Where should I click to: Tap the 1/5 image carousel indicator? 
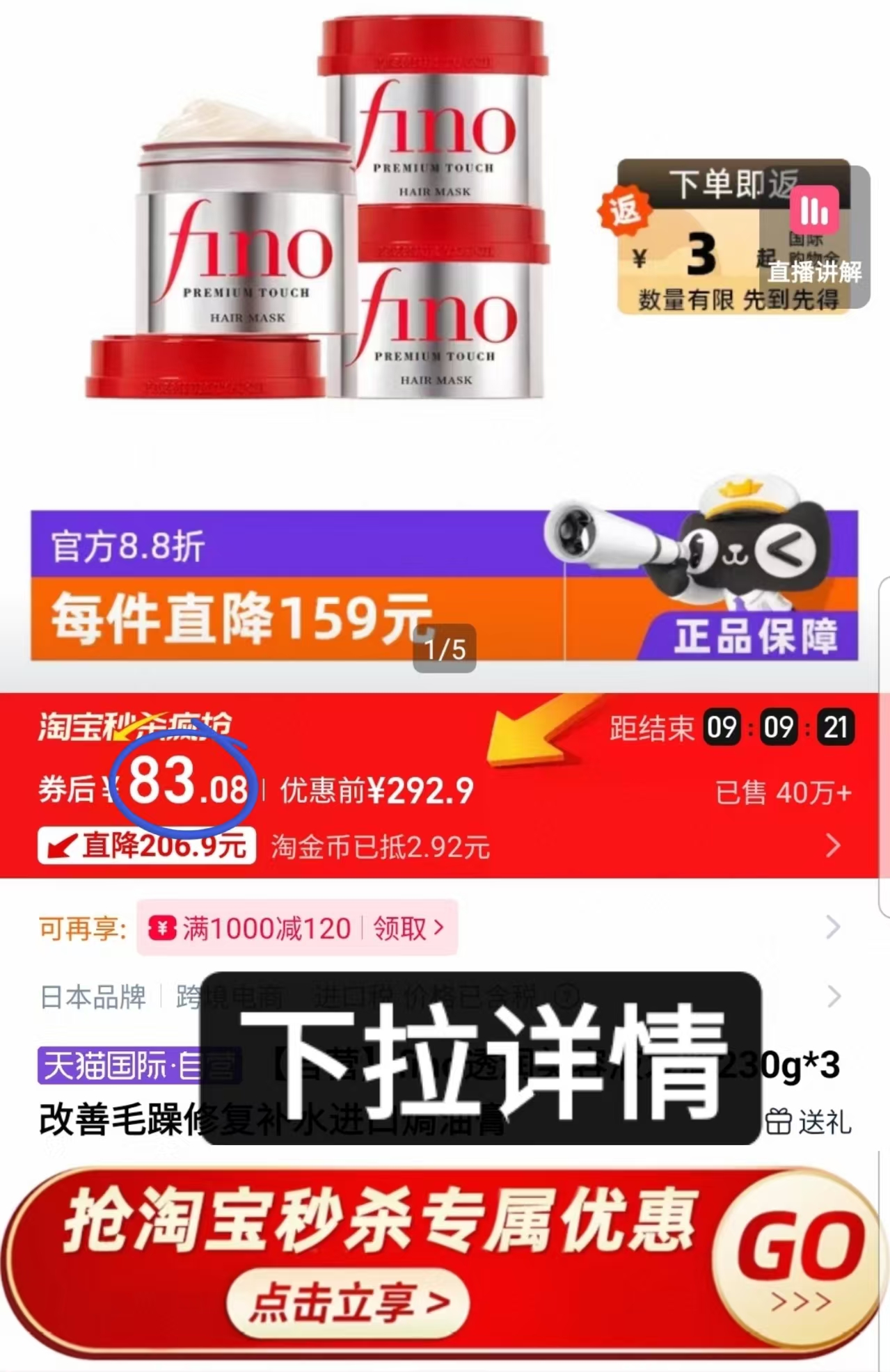click(445, 648)
